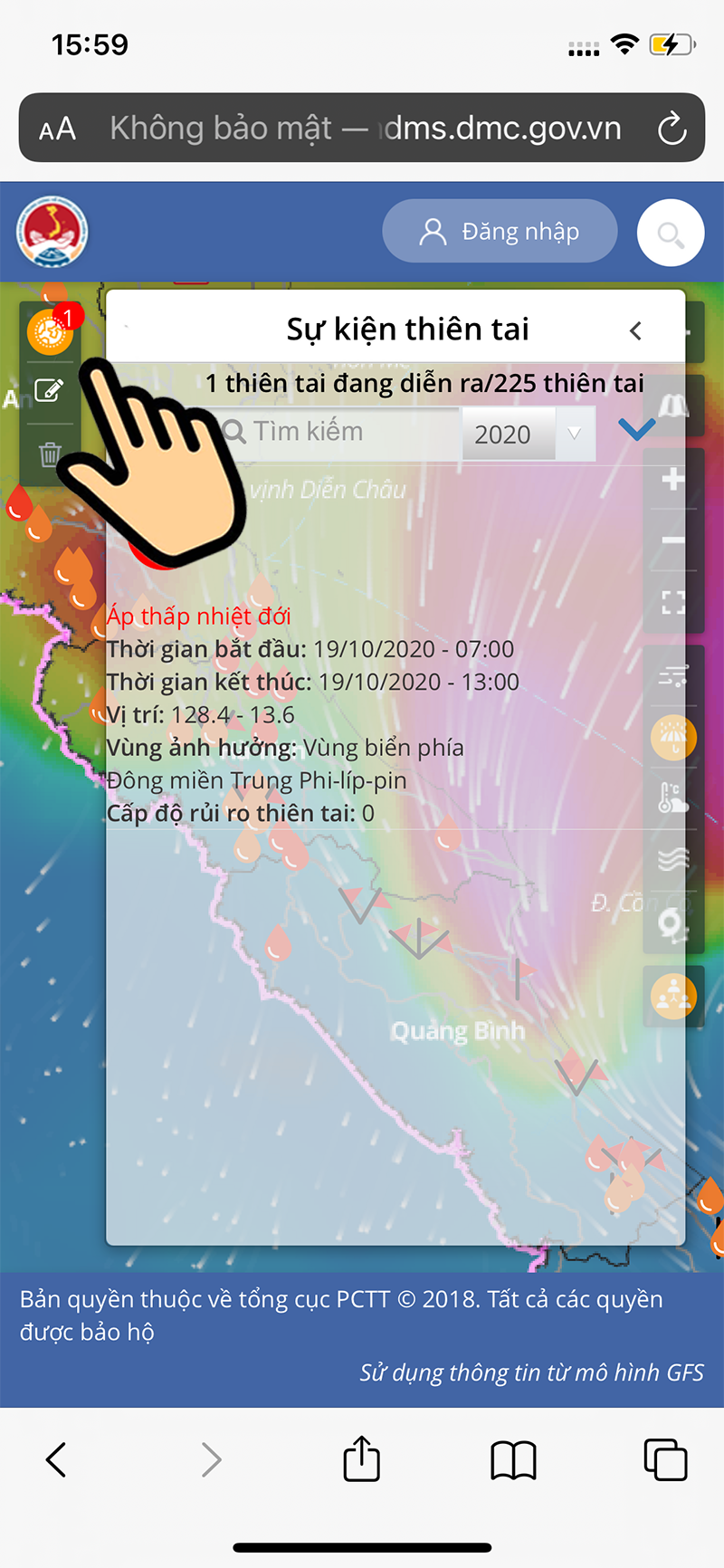
Task: Toggle the waves layer icon
Action: click(672, 859)
